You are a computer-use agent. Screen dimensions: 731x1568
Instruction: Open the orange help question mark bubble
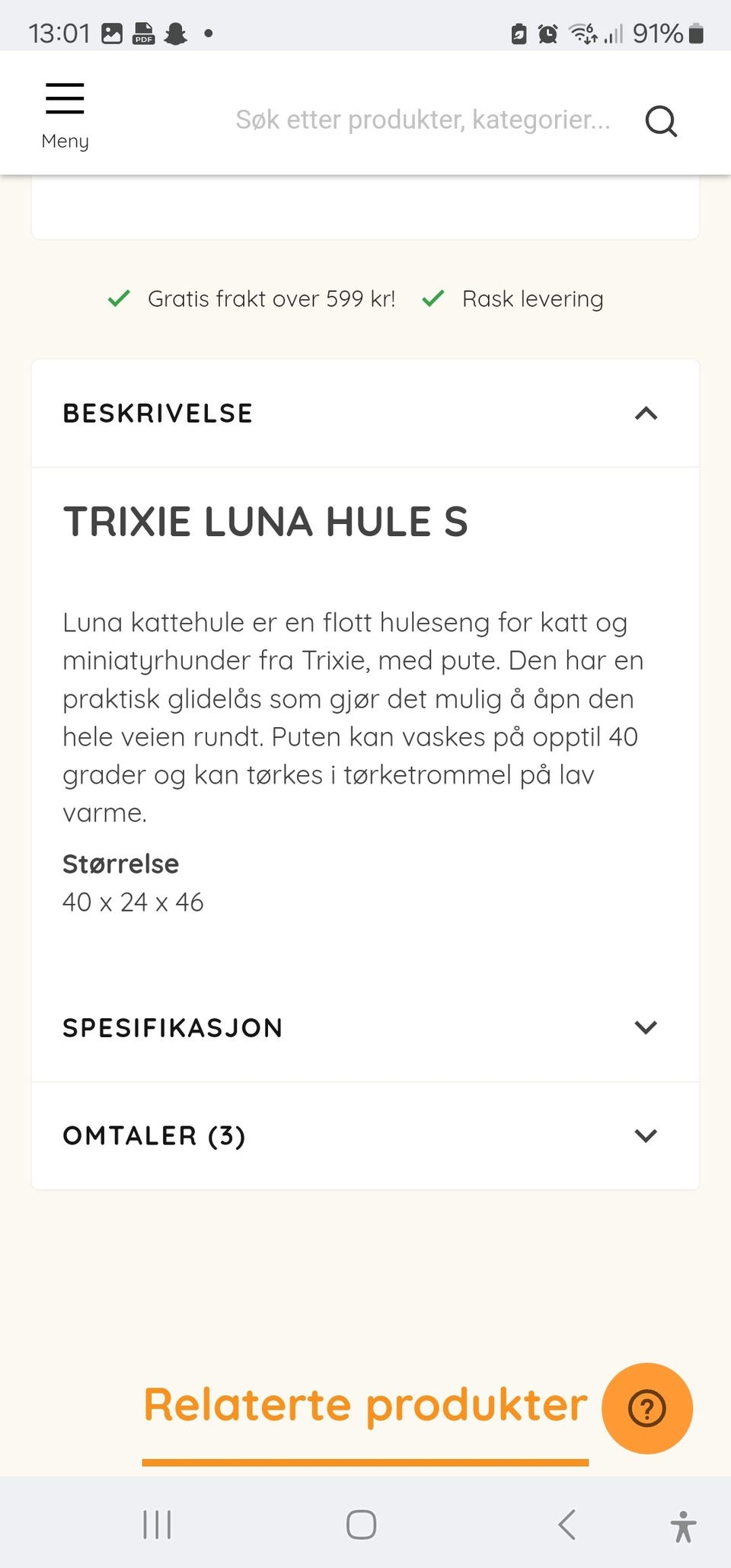(x=646, y=1409)
